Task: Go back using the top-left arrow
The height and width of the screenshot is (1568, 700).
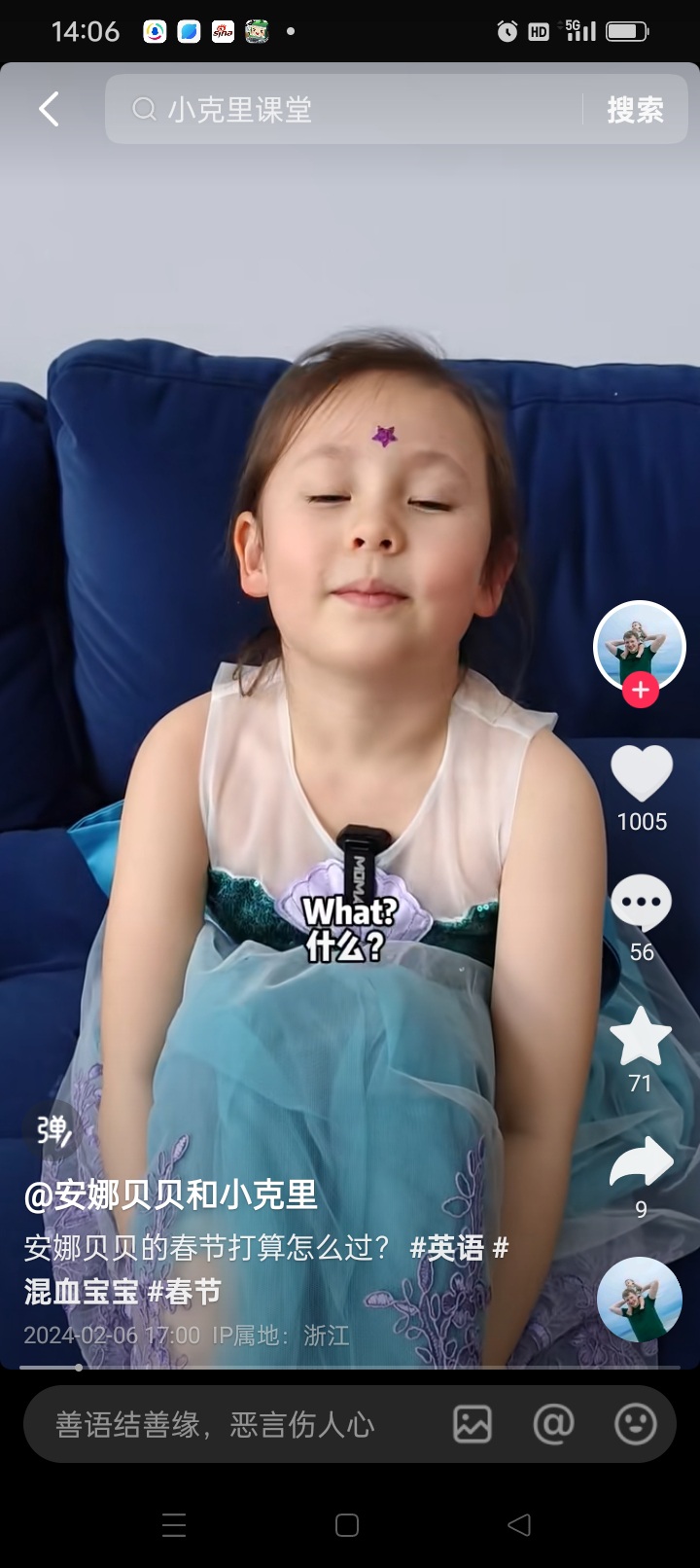Action: [49, 109]
